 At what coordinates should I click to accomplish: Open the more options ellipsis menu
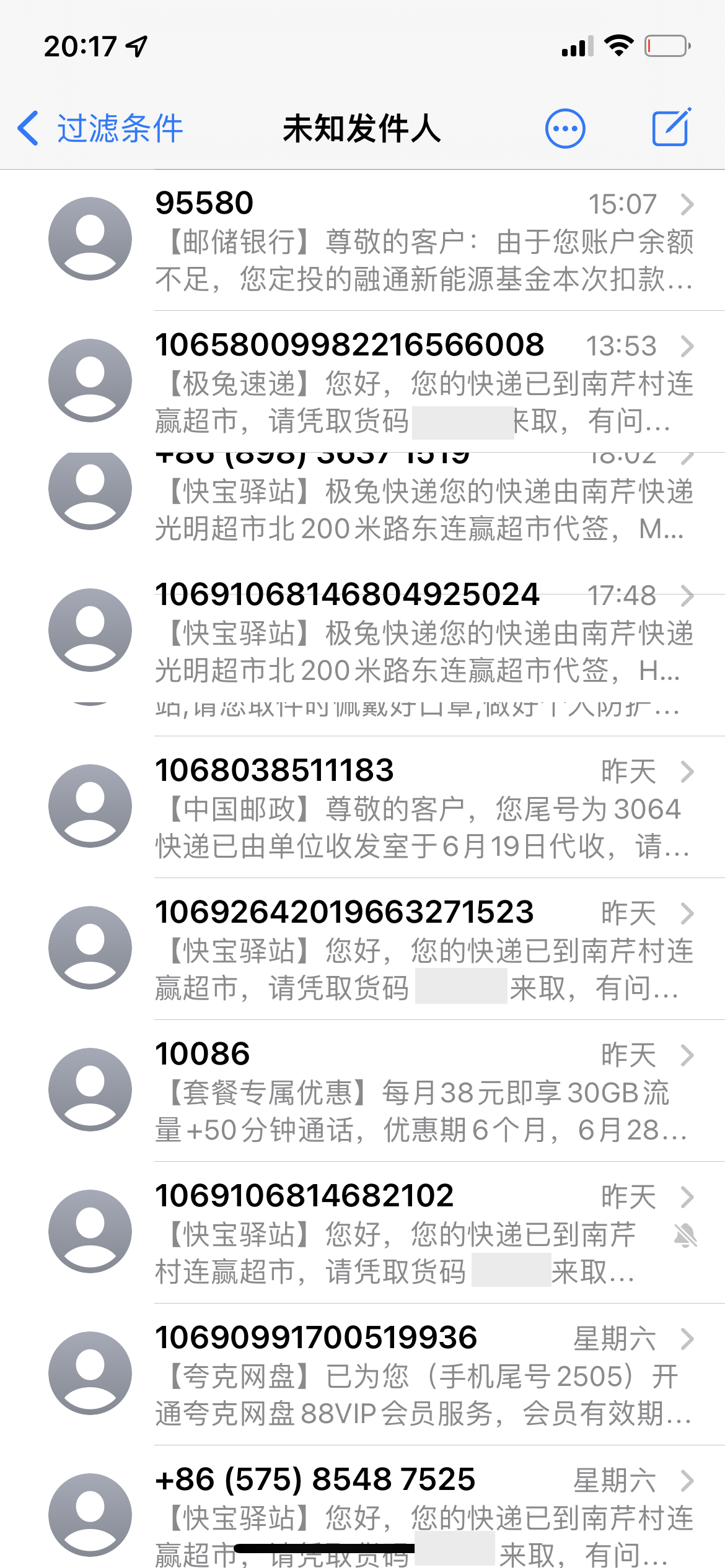[565, 129]
